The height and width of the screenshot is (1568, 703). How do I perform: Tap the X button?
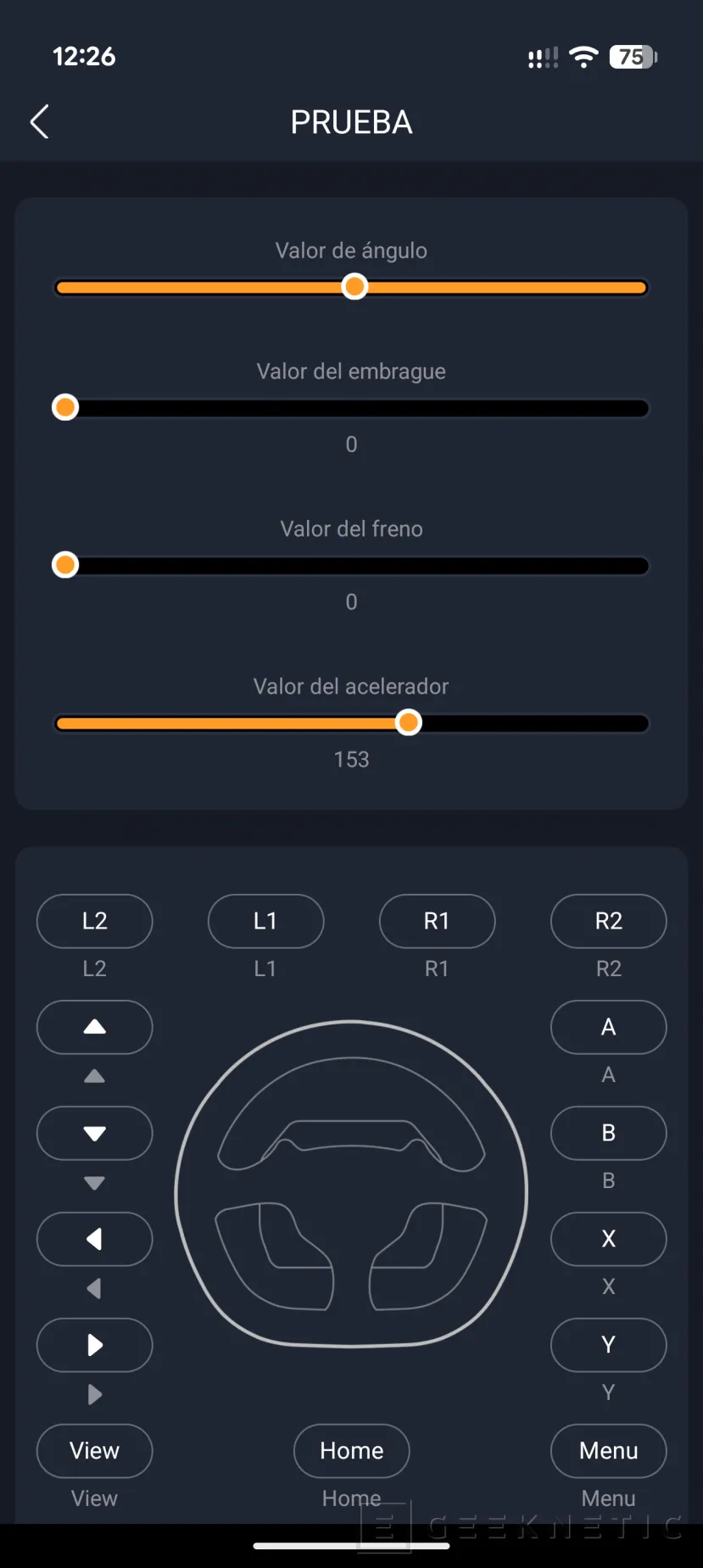[x=609, y=1239]
